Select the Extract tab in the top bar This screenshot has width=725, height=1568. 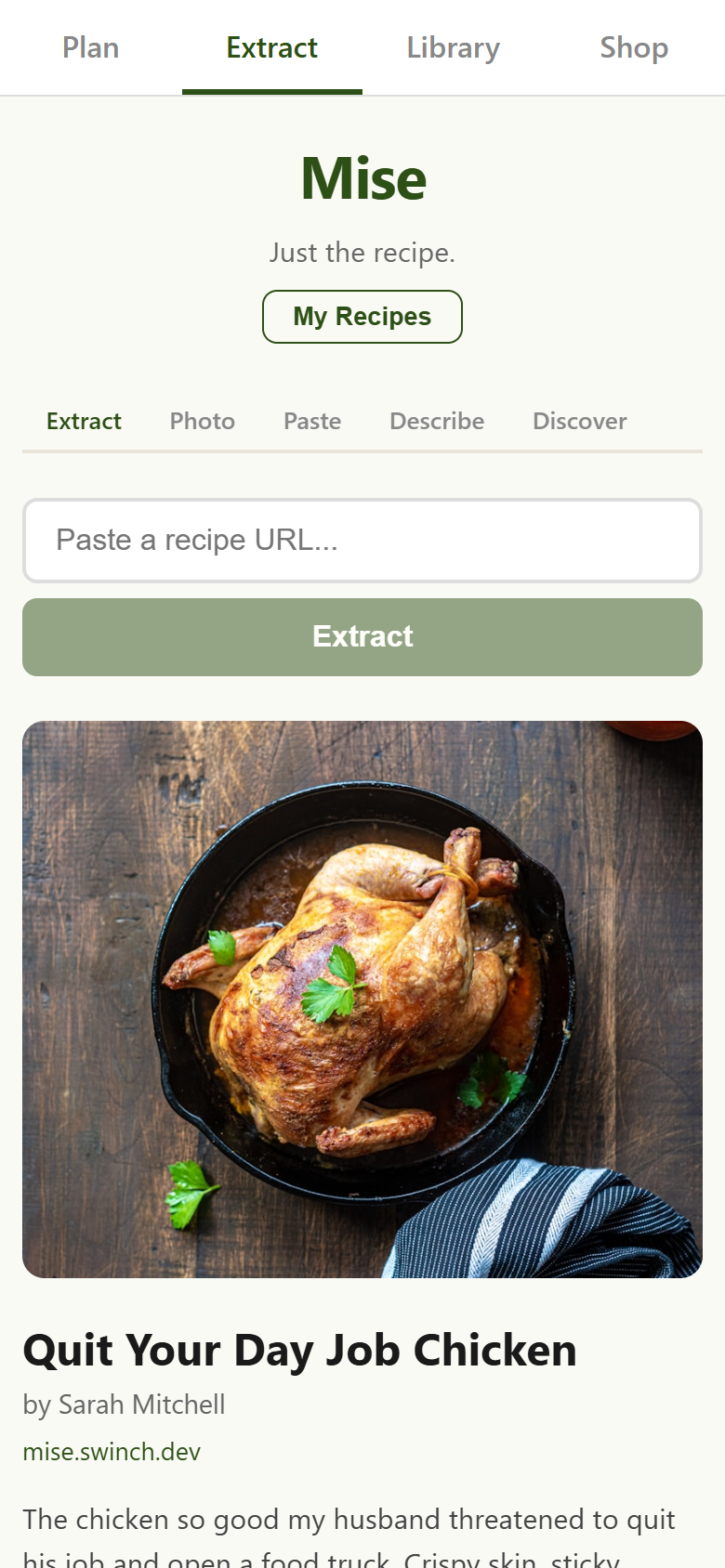tap(271, 47)
